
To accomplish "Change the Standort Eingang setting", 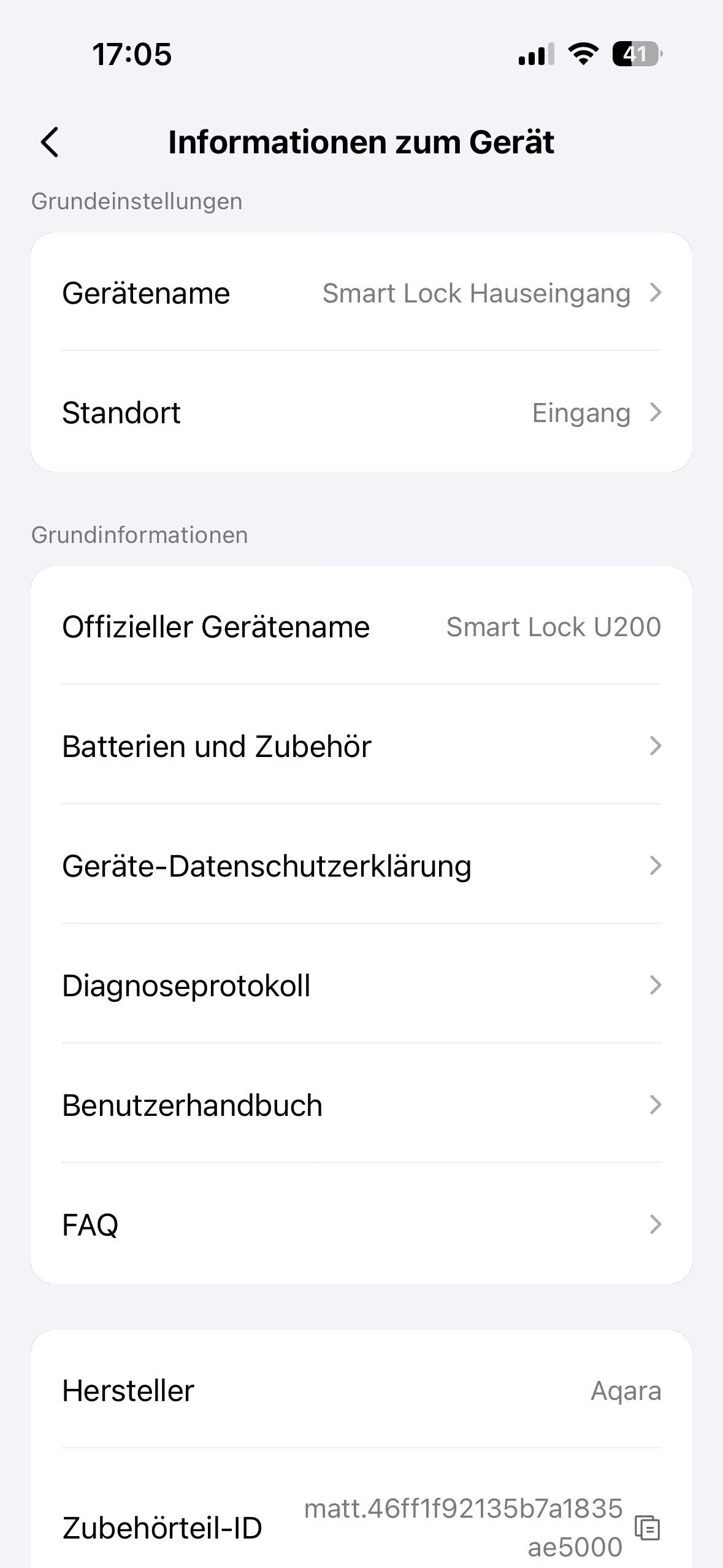I will (361, 413).
